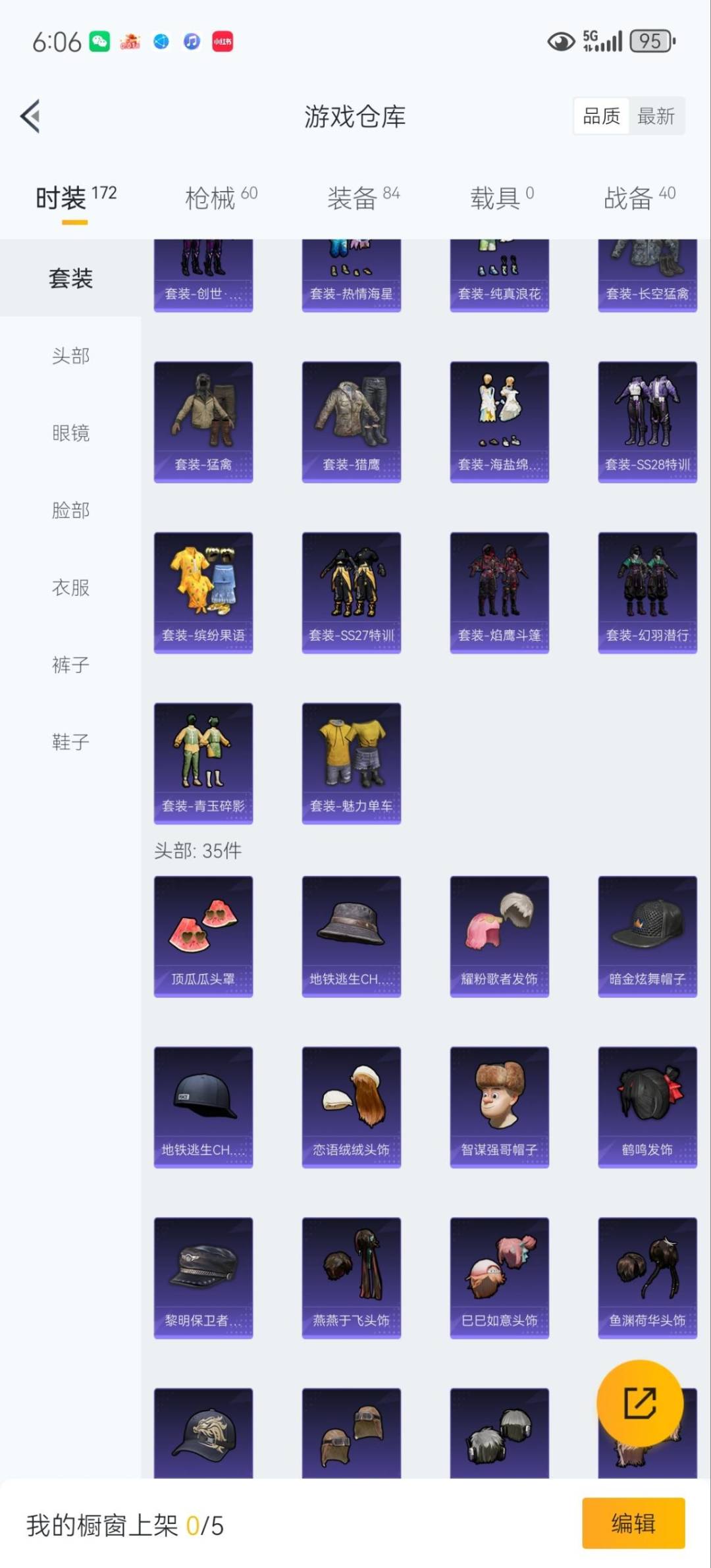The image size is (711, 1568).
Task: Open the 小红书 app icon
Action: 222,43
